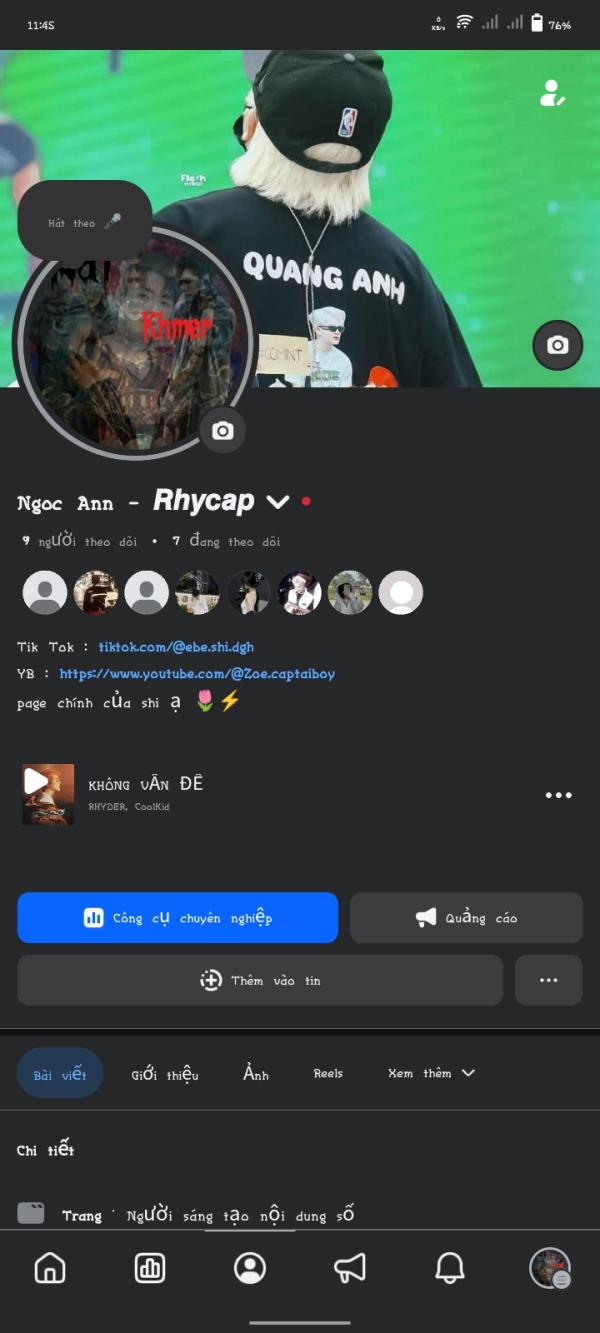The width and height of the screenshot is (600, 1333).
Task: Open the edit profile icon on the cover
Action: (552, 94)
